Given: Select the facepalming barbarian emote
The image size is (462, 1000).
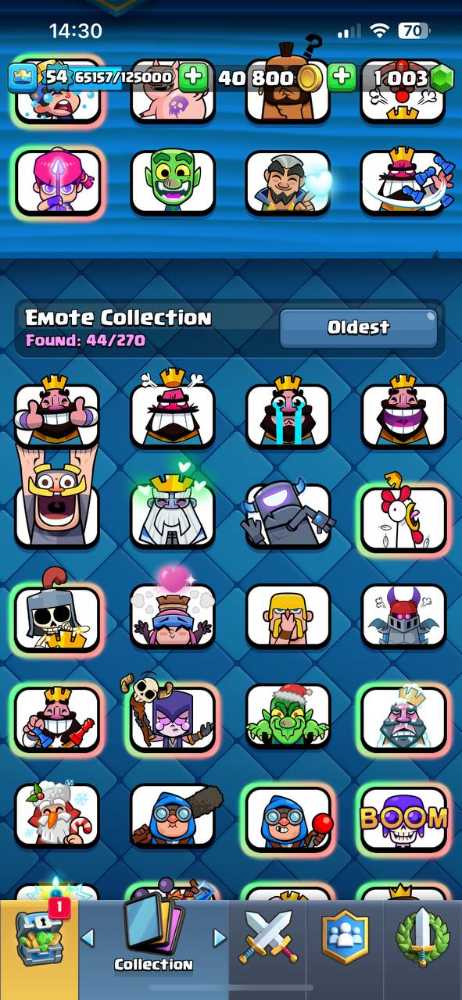Looking at the screenshot, I should pos(288,617).
